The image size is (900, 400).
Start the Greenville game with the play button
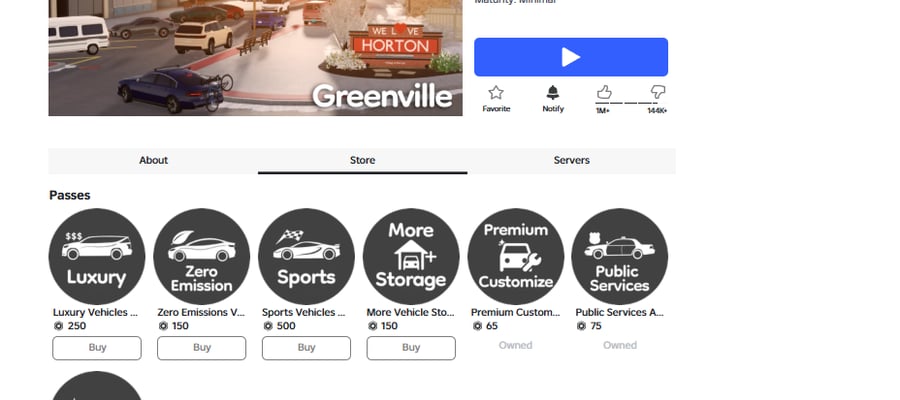571,57
